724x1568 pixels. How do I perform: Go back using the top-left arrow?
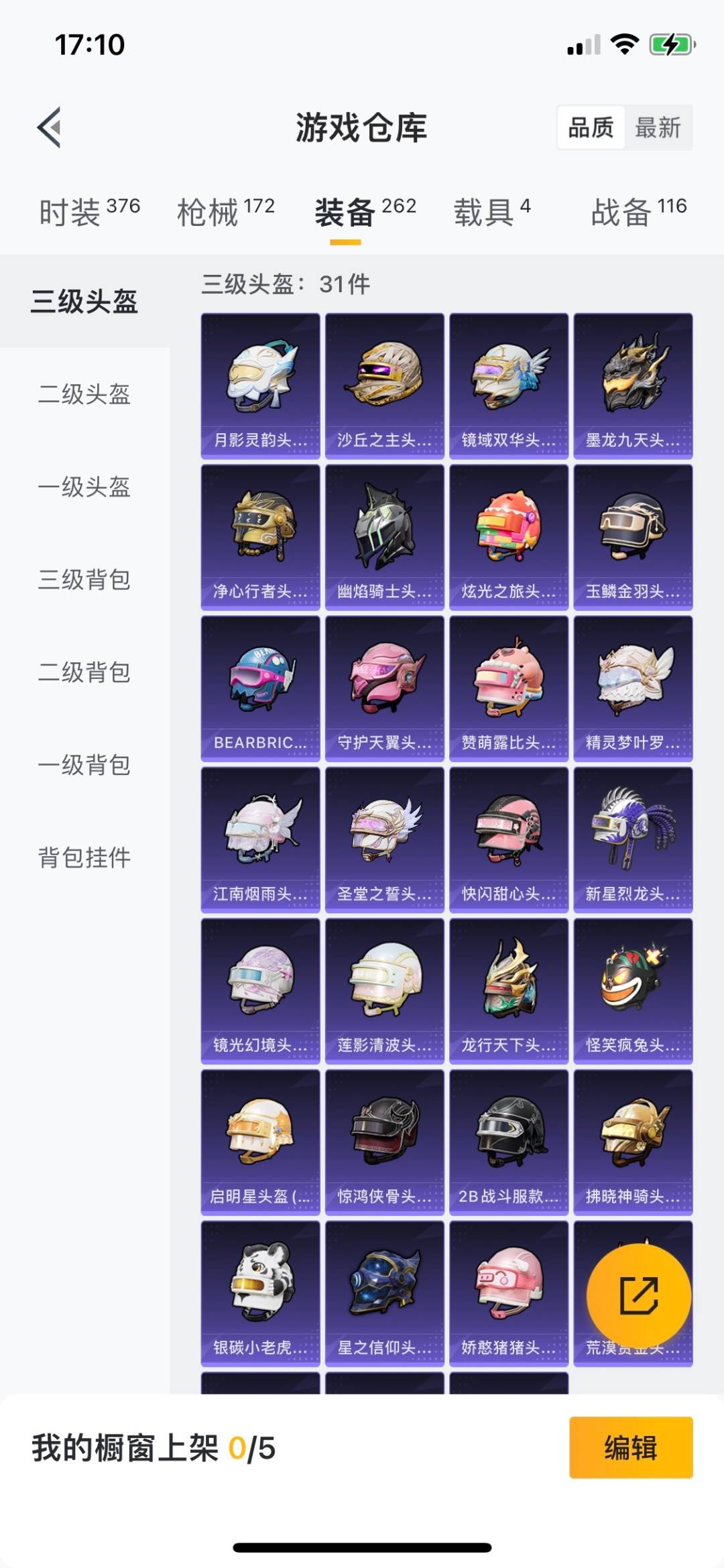(50, 127)
